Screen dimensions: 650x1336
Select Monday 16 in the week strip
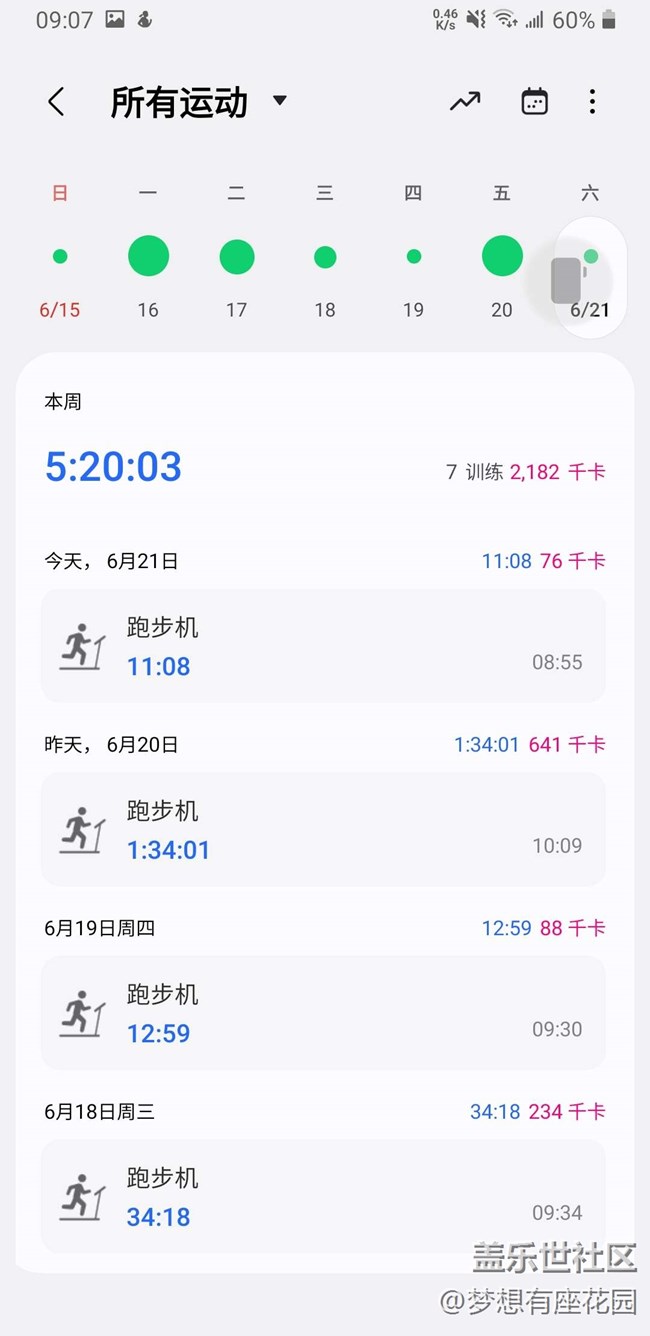point(148,257)
